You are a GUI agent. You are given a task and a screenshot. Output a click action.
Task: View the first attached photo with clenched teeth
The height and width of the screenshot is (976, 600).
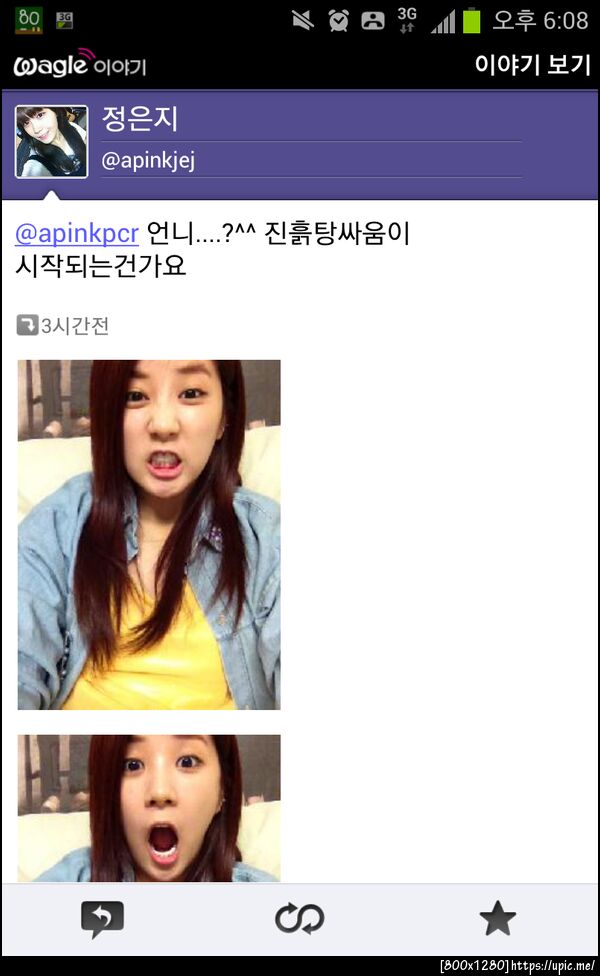149,534
